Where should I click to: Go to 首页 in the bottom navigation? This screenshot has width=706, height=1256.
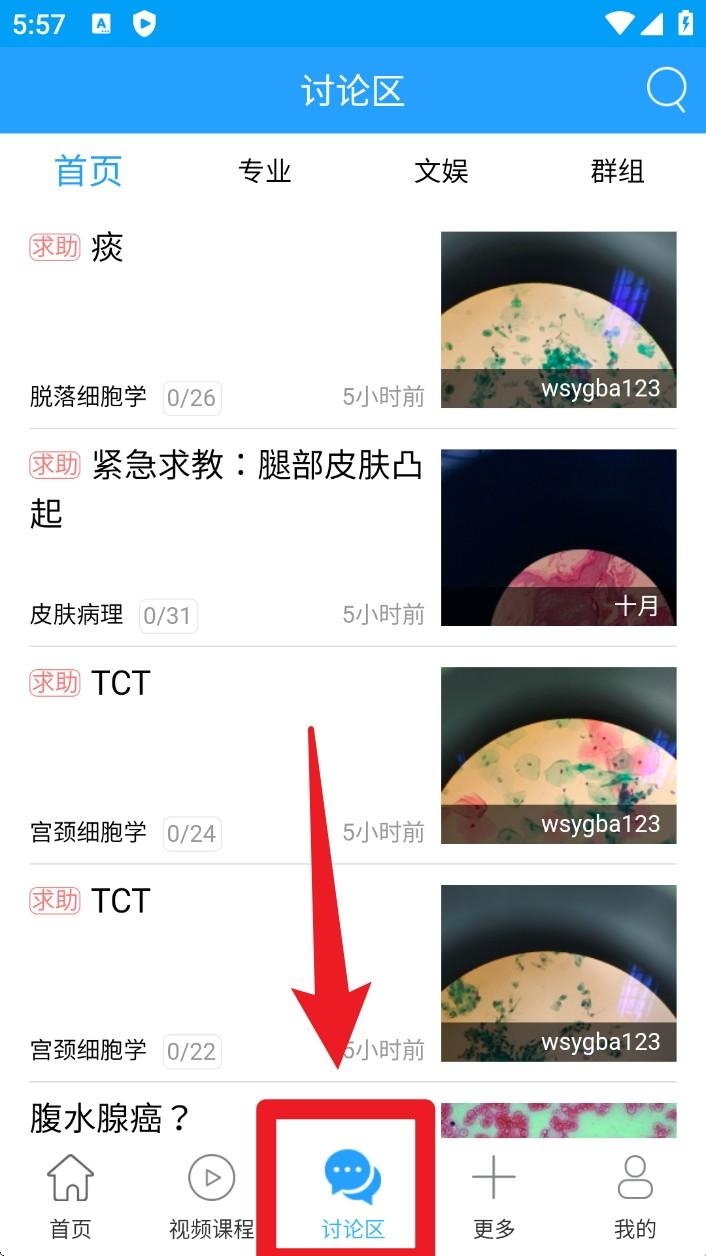coord(71,1196)
